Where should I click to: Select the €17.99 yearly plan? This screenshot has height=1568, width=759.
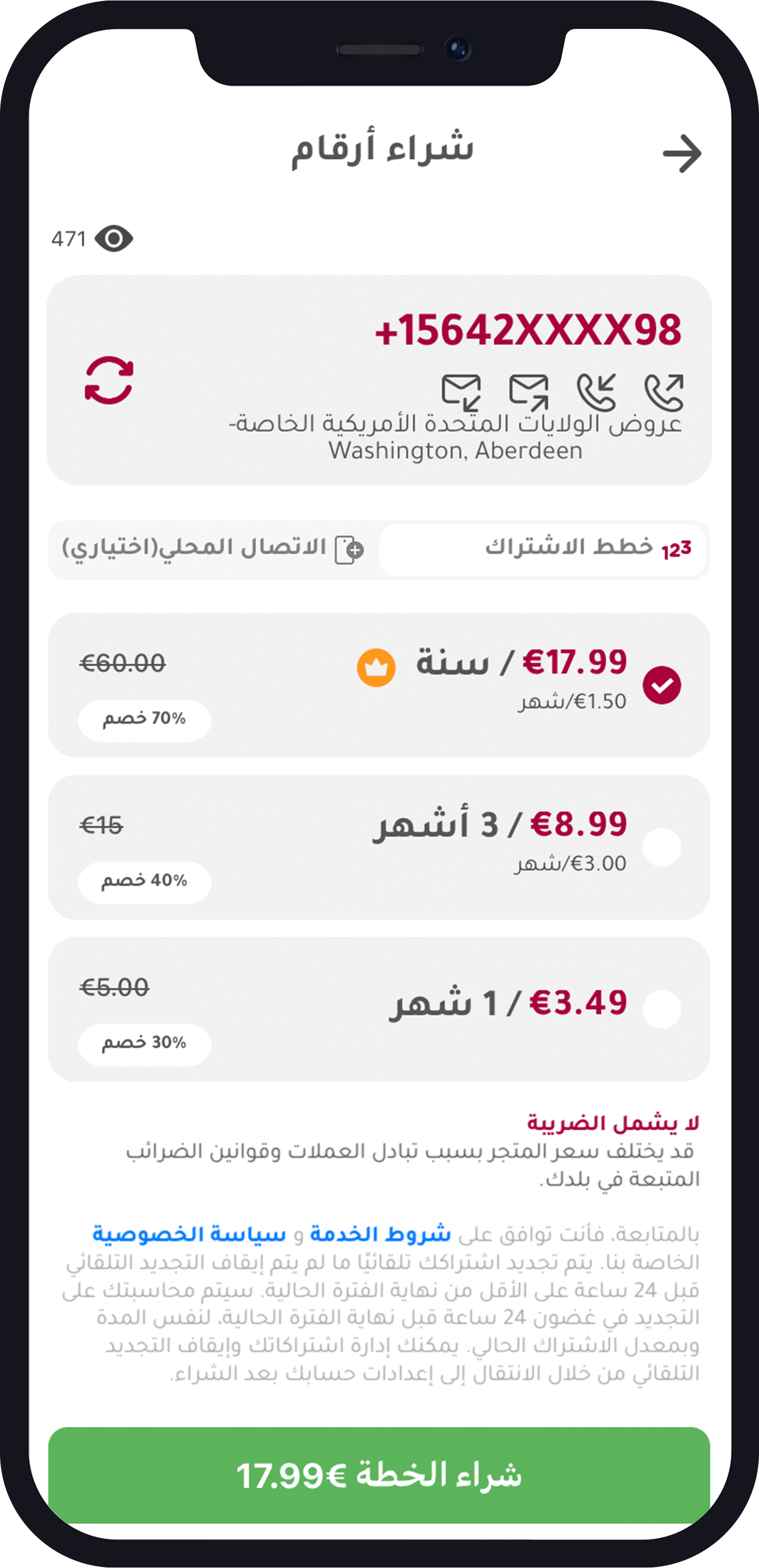coord(661,685)
